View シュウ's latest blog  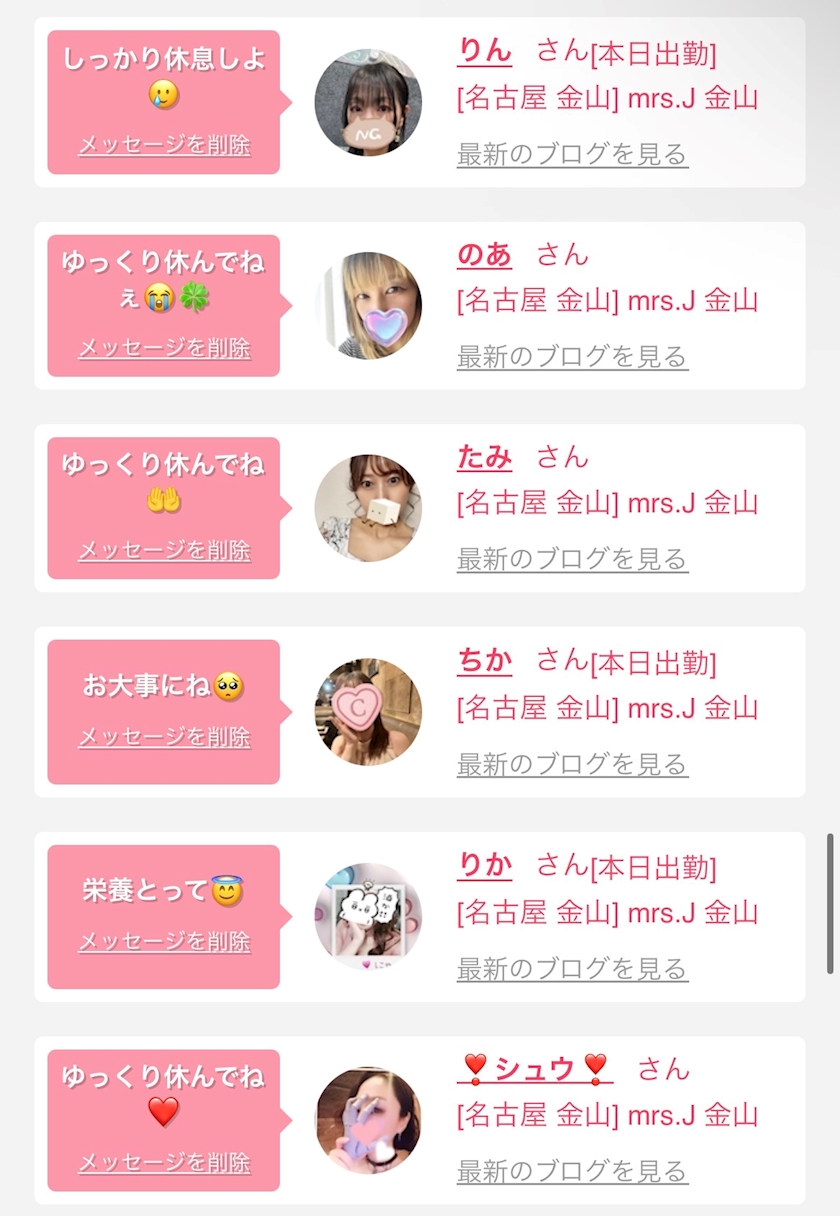[x=572, y=1171]
